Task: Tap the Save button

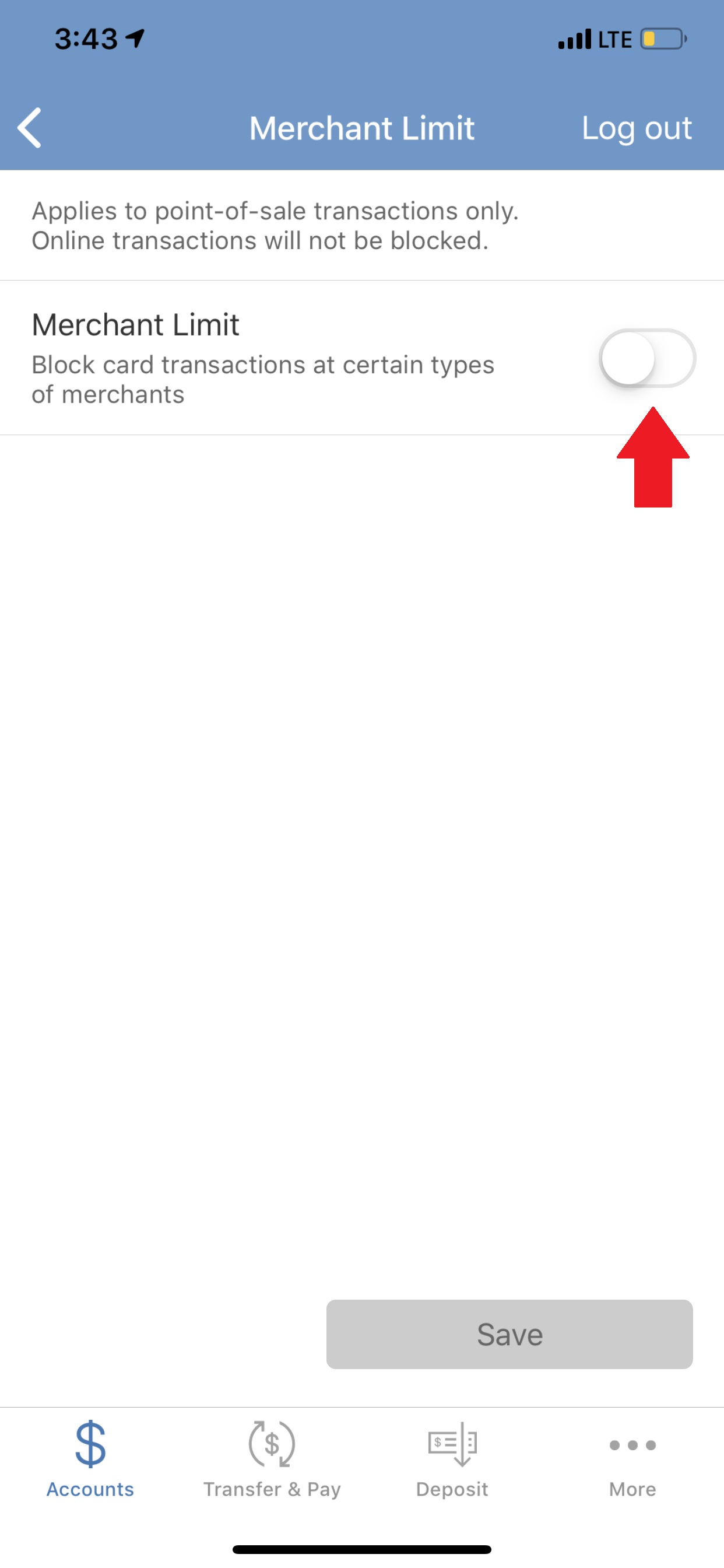Action: [509, 1334]
